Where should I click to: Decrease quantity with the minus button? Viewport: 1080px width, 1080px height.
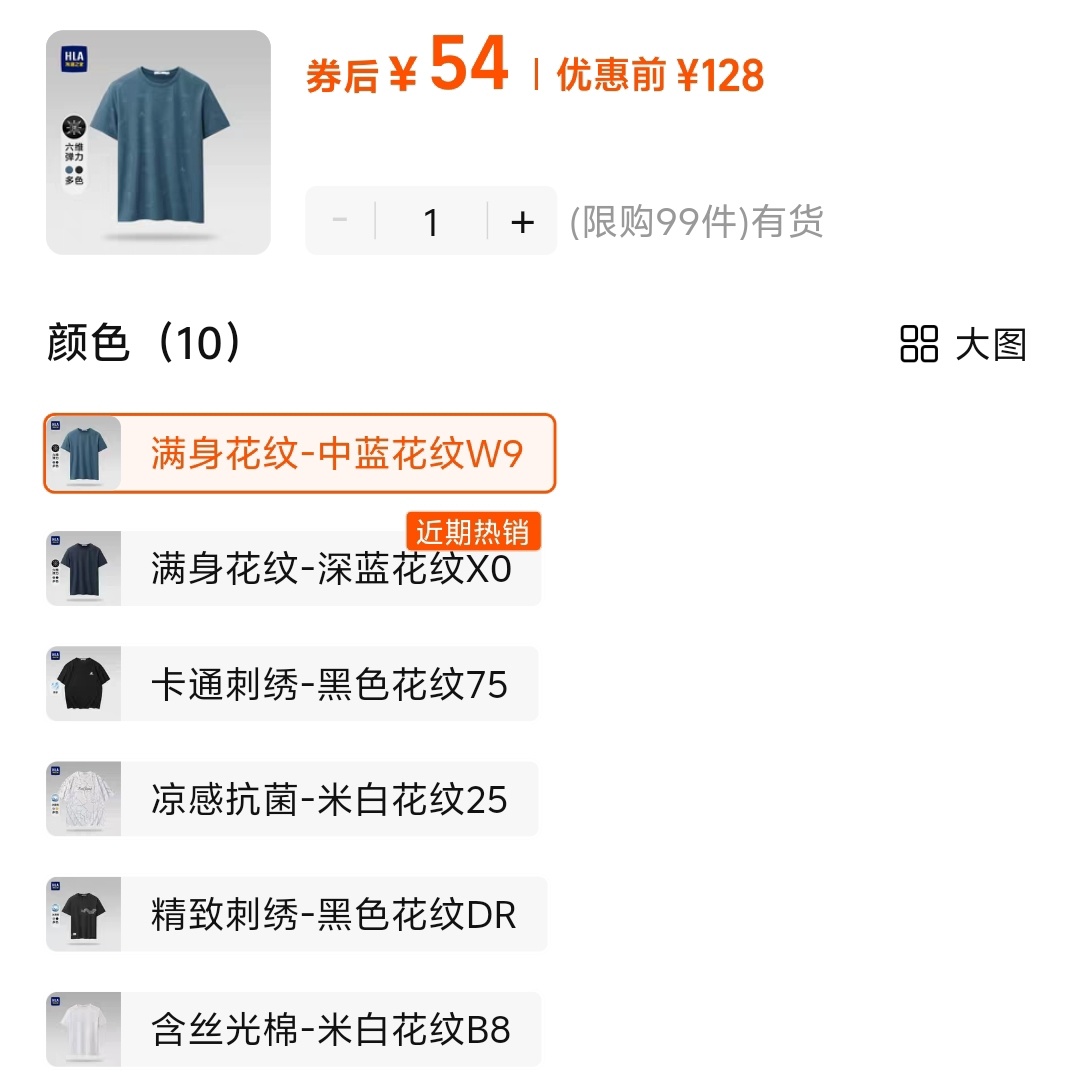(340, 221)
